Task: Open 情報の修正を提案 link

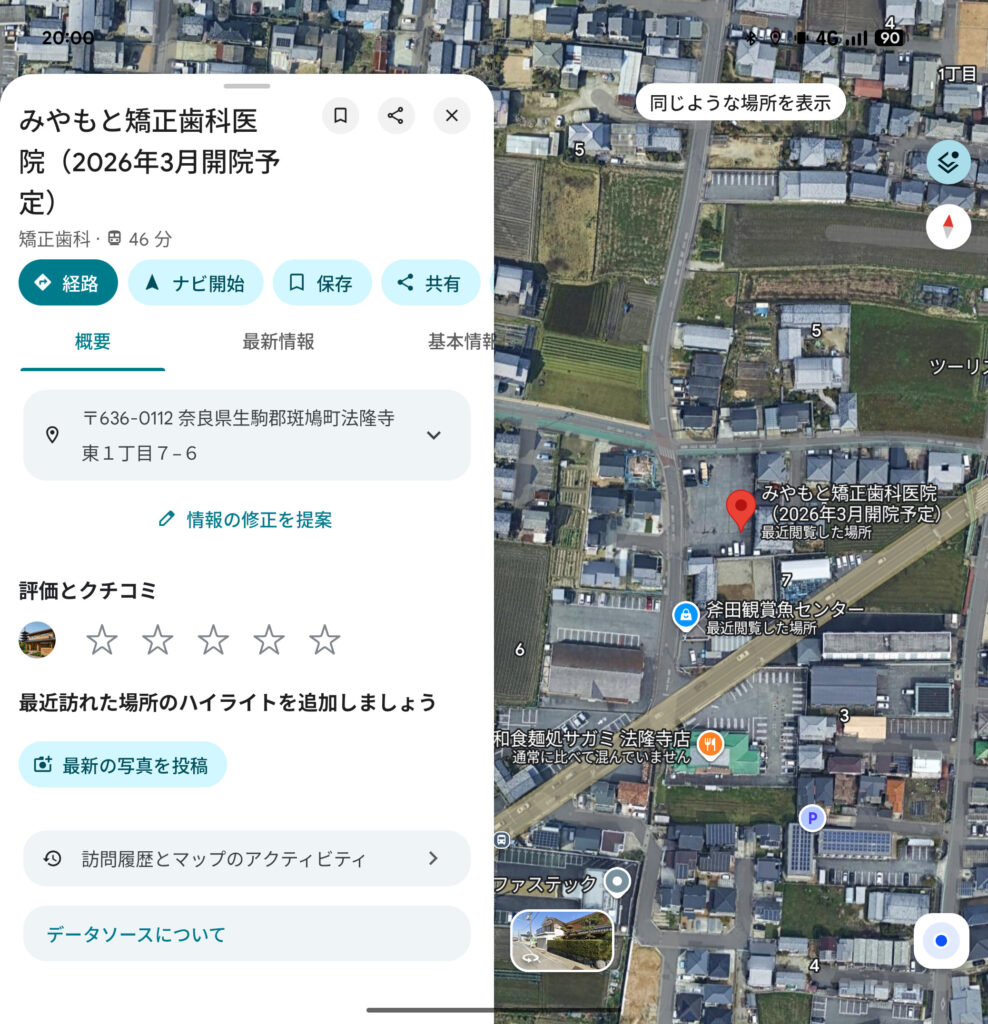Action: [246, 520]
